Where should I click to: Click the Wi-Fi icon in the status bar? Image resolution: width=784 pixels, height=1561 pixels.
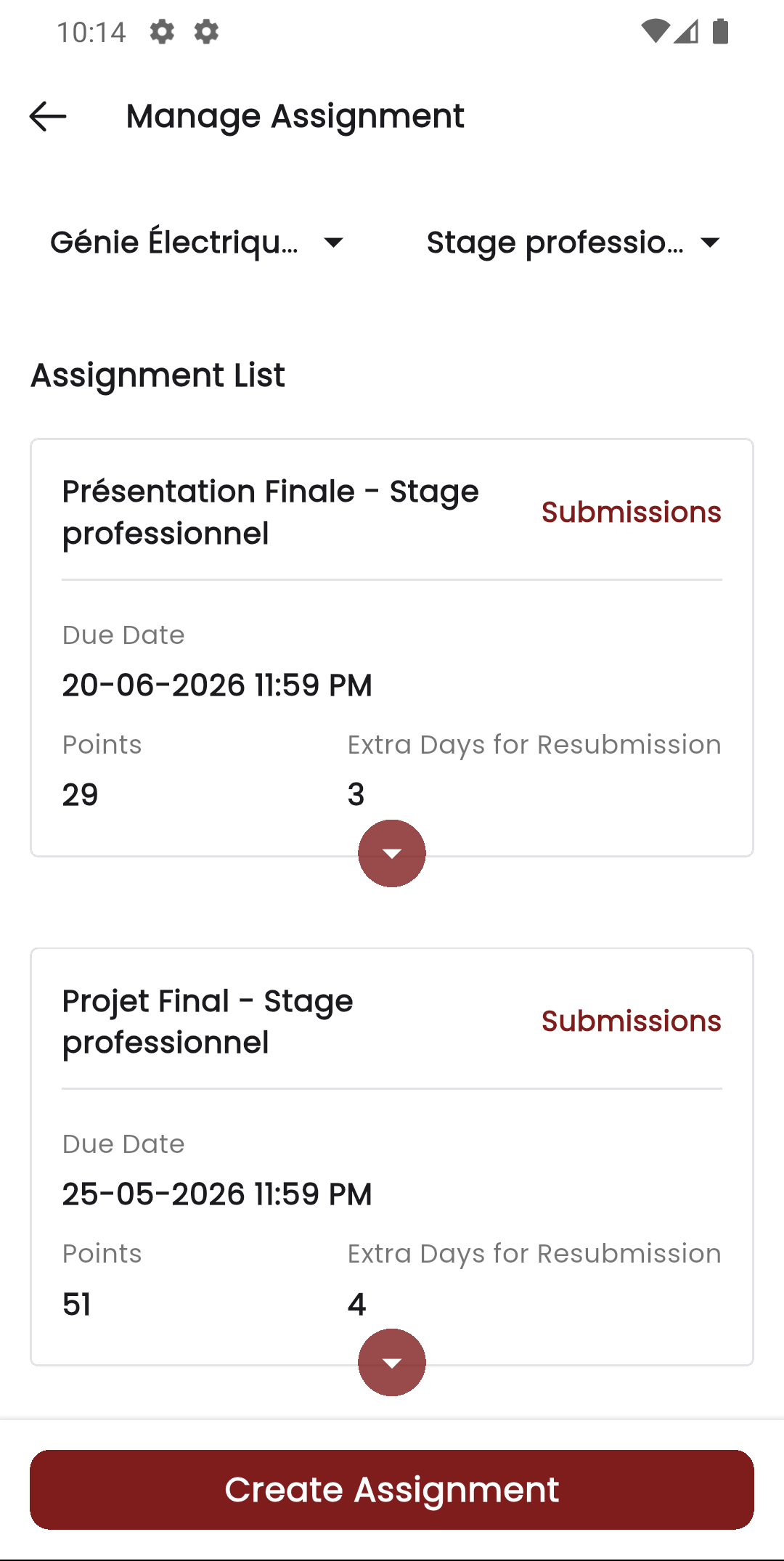pos(656,32)
